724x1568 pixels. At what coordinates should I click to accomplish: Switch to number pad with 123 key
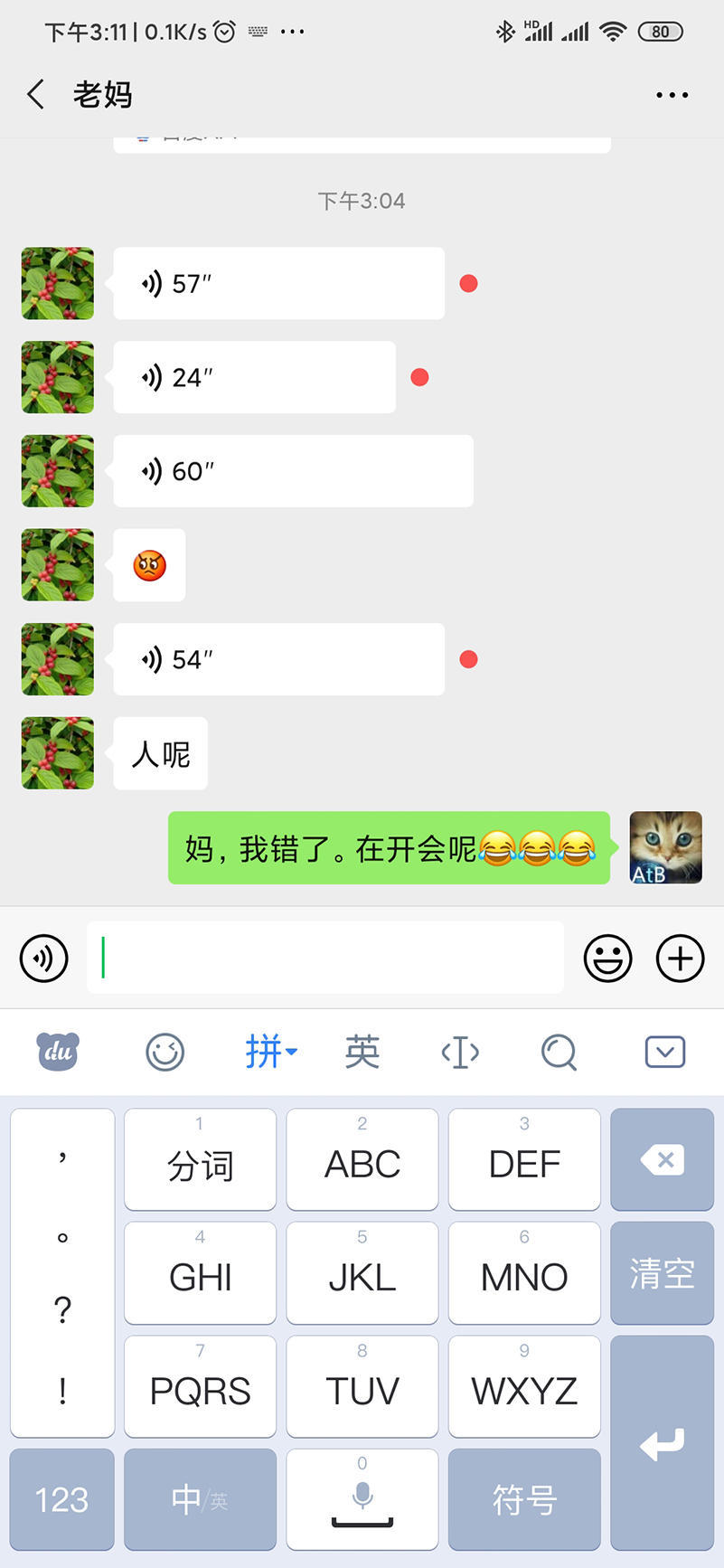pos(61,1498)
